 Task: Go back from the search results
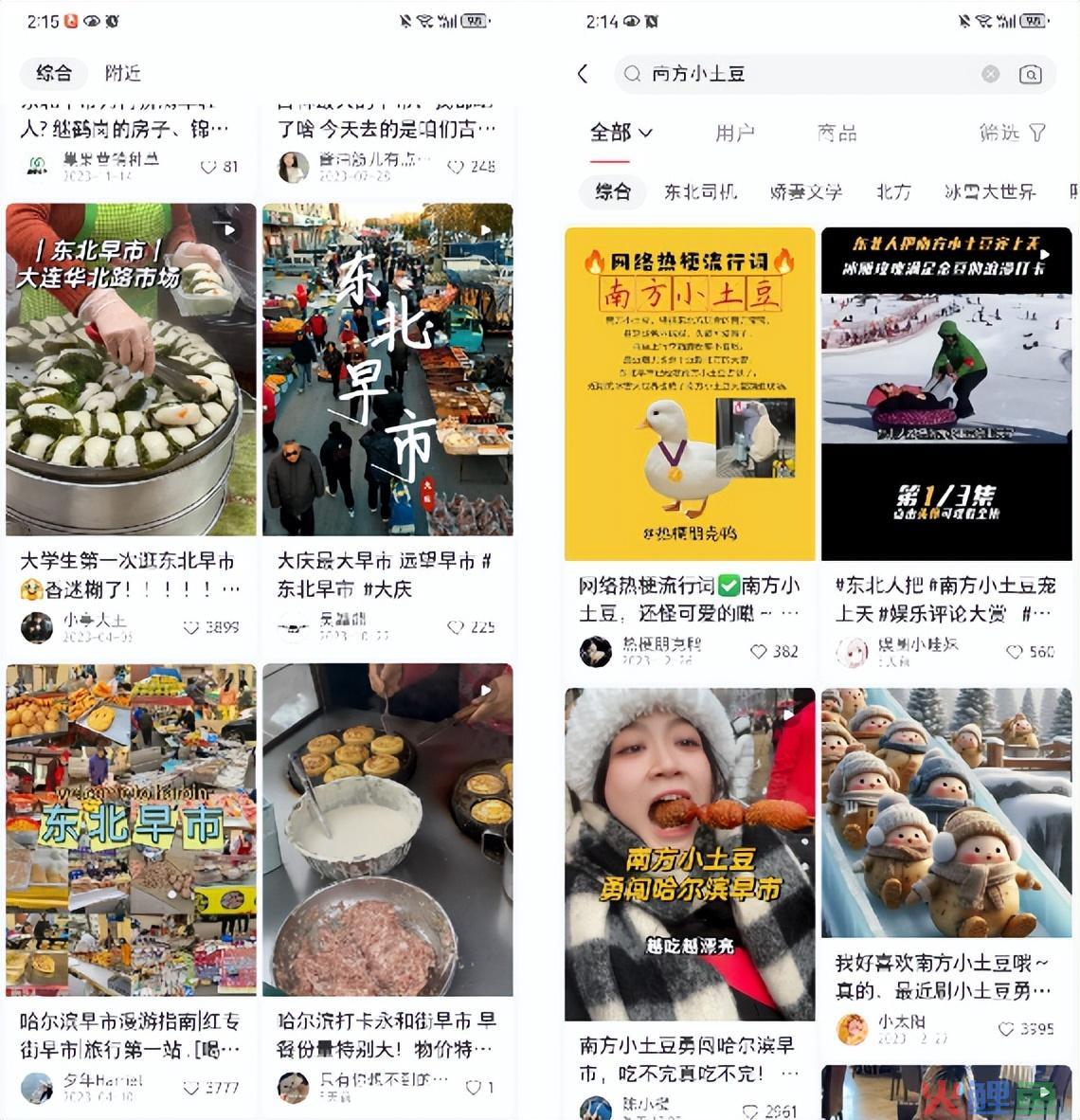[583, 74]
